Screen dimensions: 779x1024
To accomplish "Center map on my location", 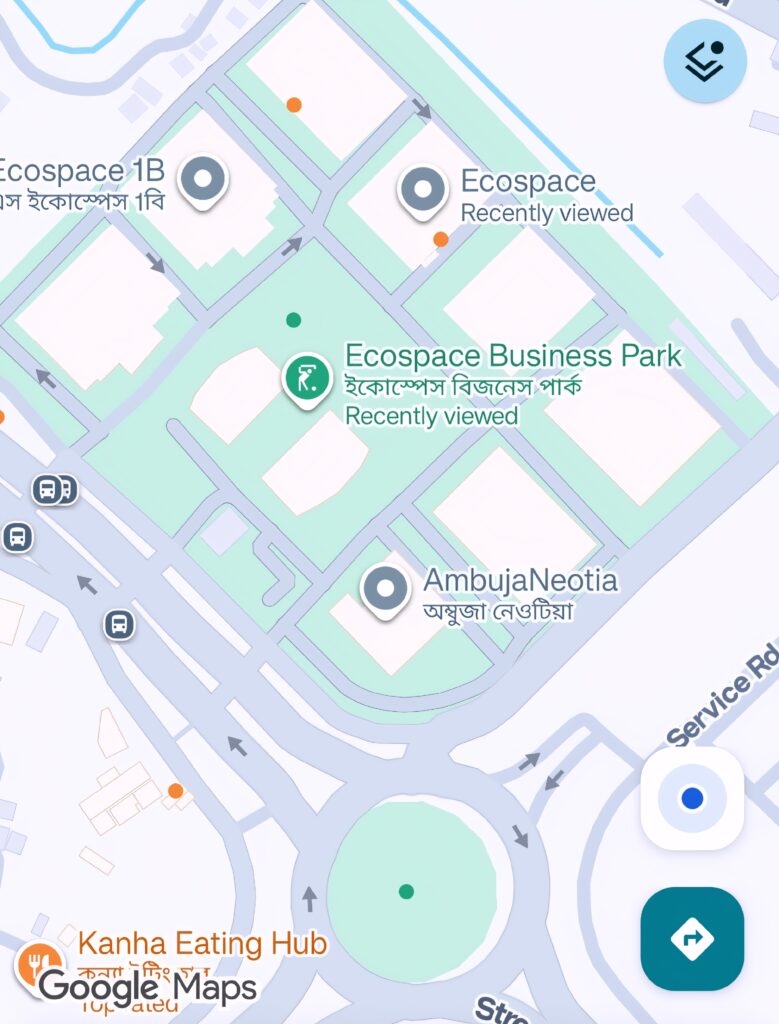I will pos(692,798).
